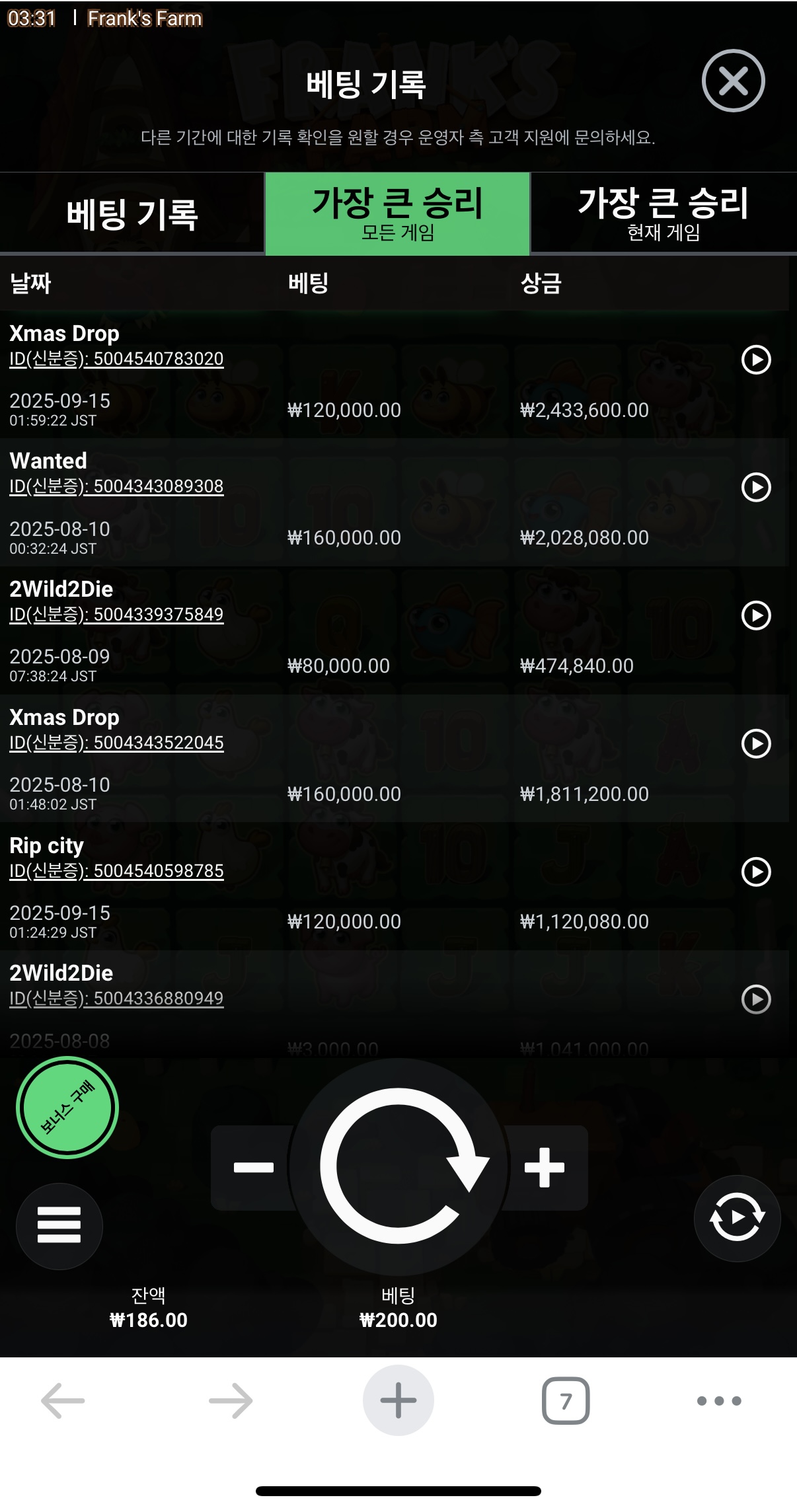The width and height of the screenshot is (797, 1512).
Task: Switch to the 베팅 기록 tab
Action: click(x=132, y=213)
